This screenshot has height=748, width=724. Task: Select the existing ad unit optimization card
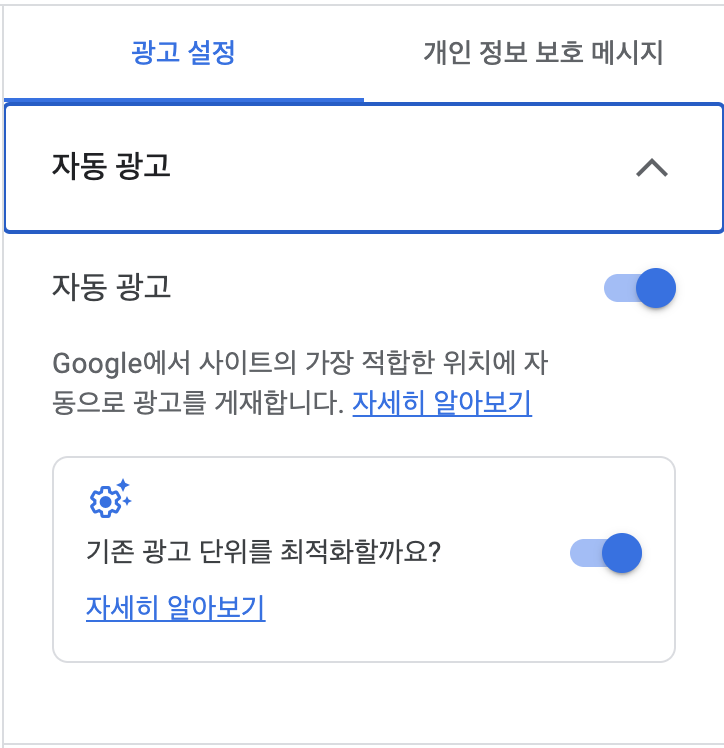[362, 556]
